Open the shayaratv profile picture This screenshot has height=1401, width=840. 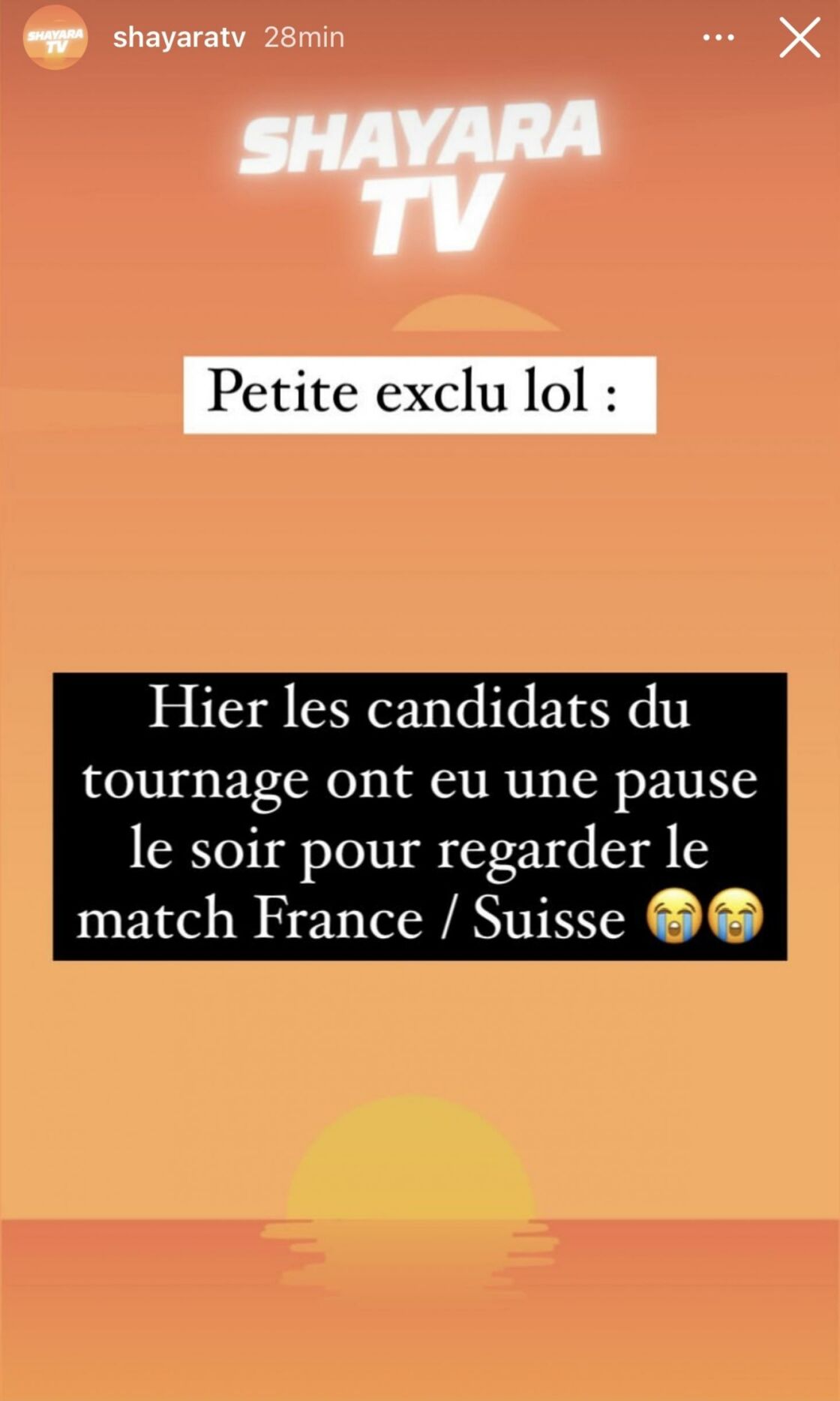point(55,39)
